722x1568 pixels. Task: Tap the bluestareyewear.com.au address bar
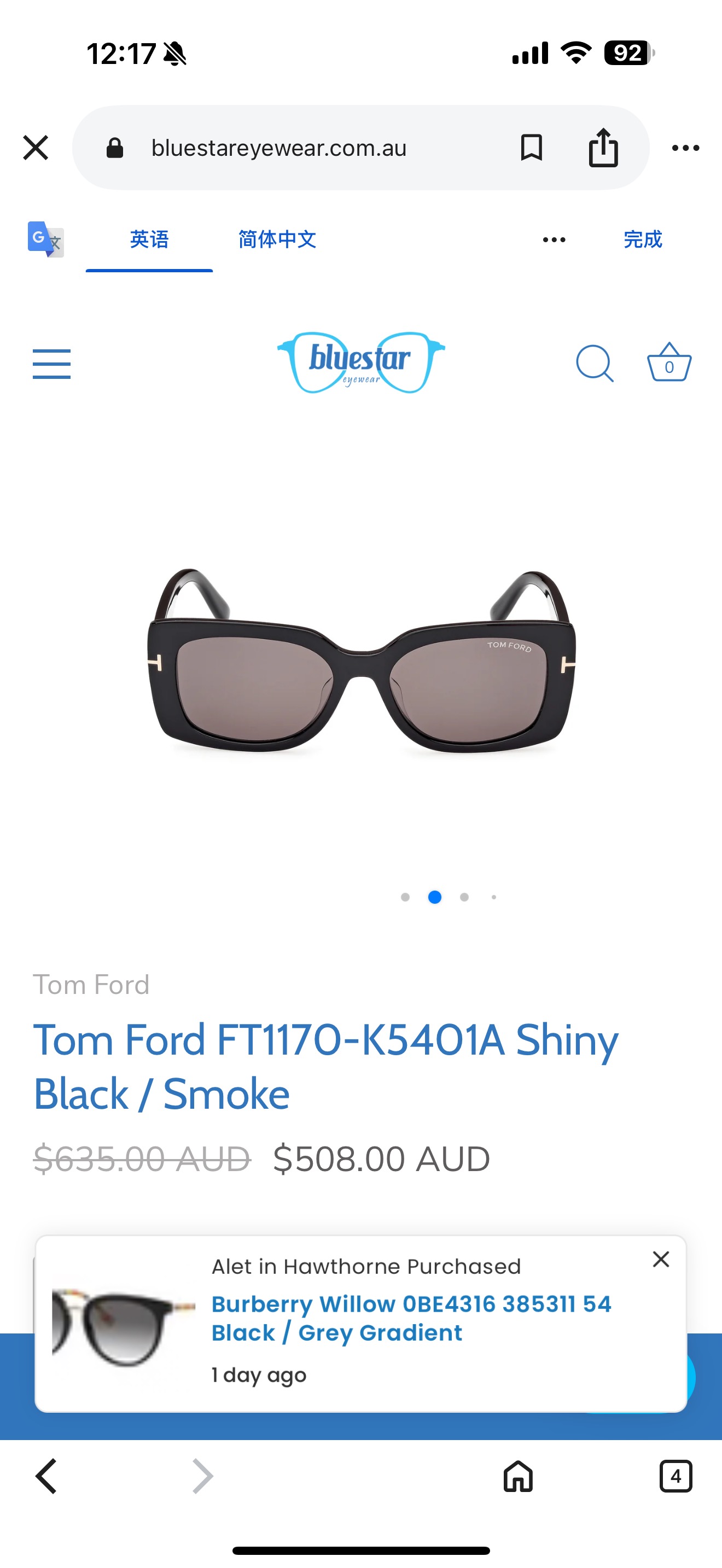coord(278,148)
